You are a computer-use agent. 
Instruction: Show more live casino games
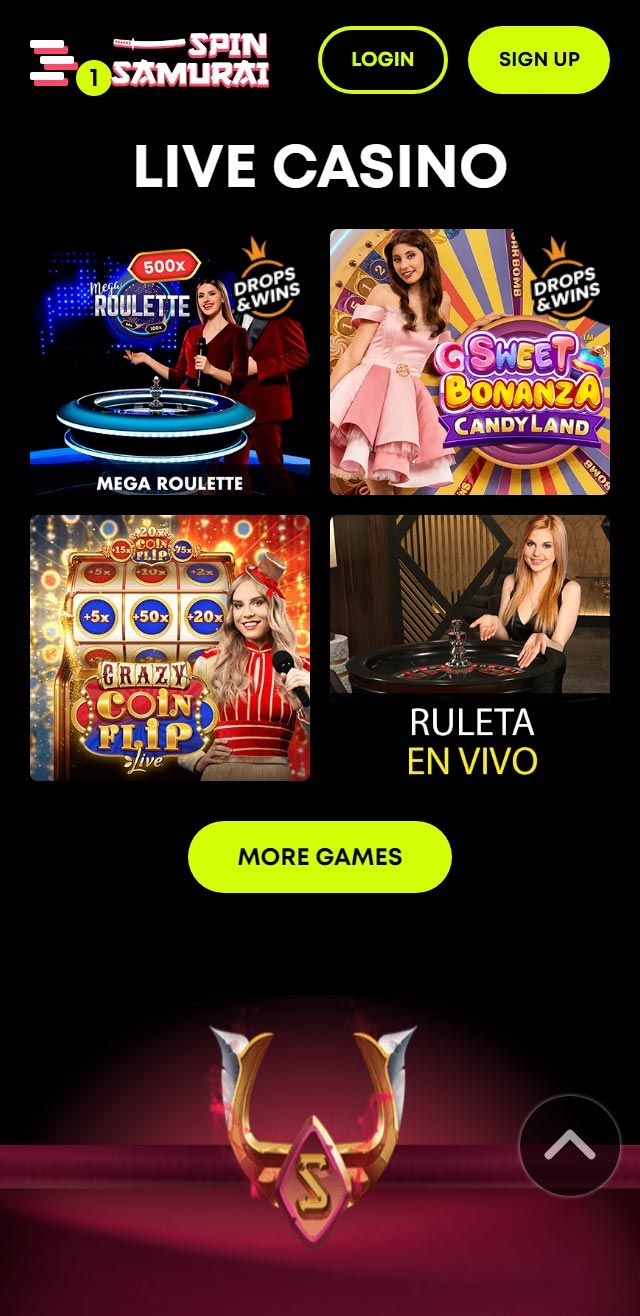320,857
